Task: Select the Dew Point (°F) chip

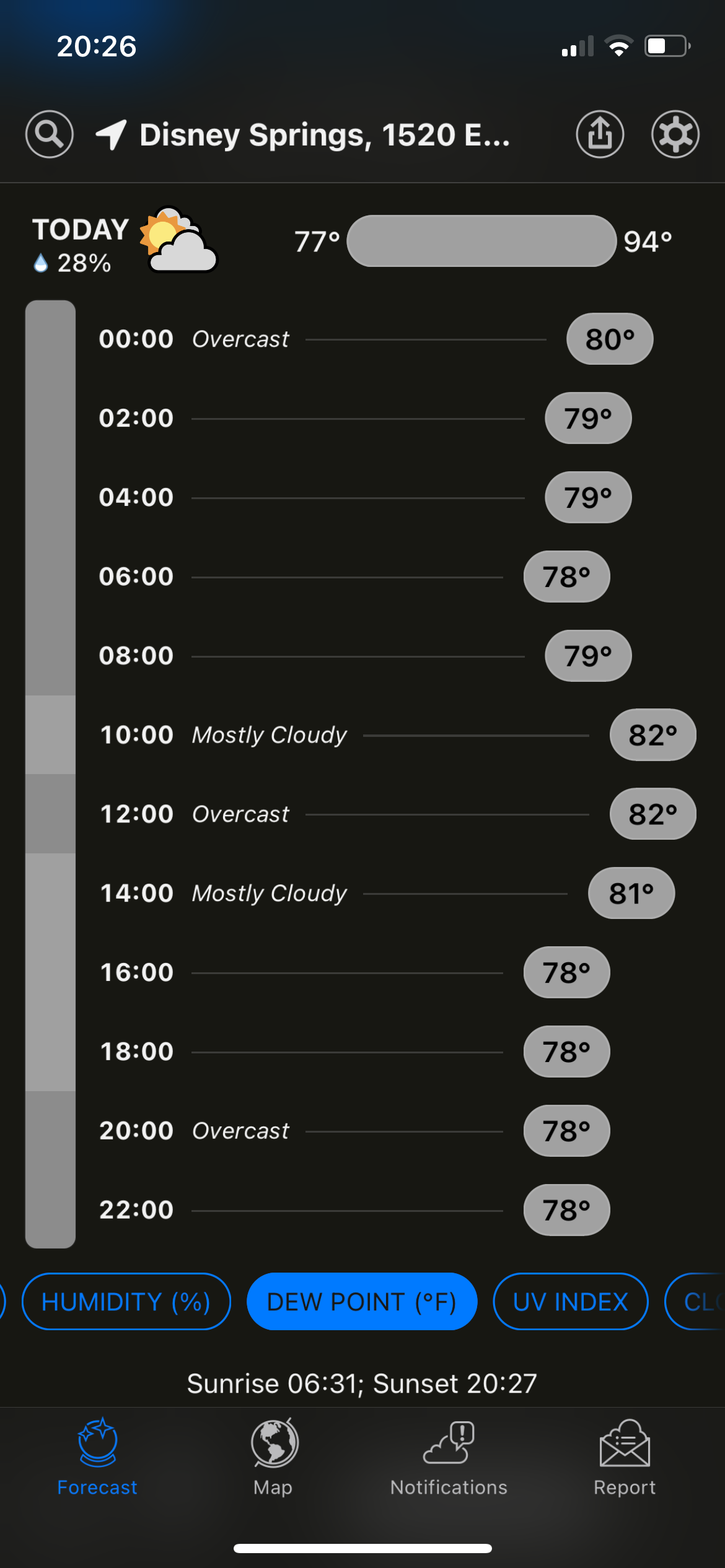Action: tap(362, 1302)
